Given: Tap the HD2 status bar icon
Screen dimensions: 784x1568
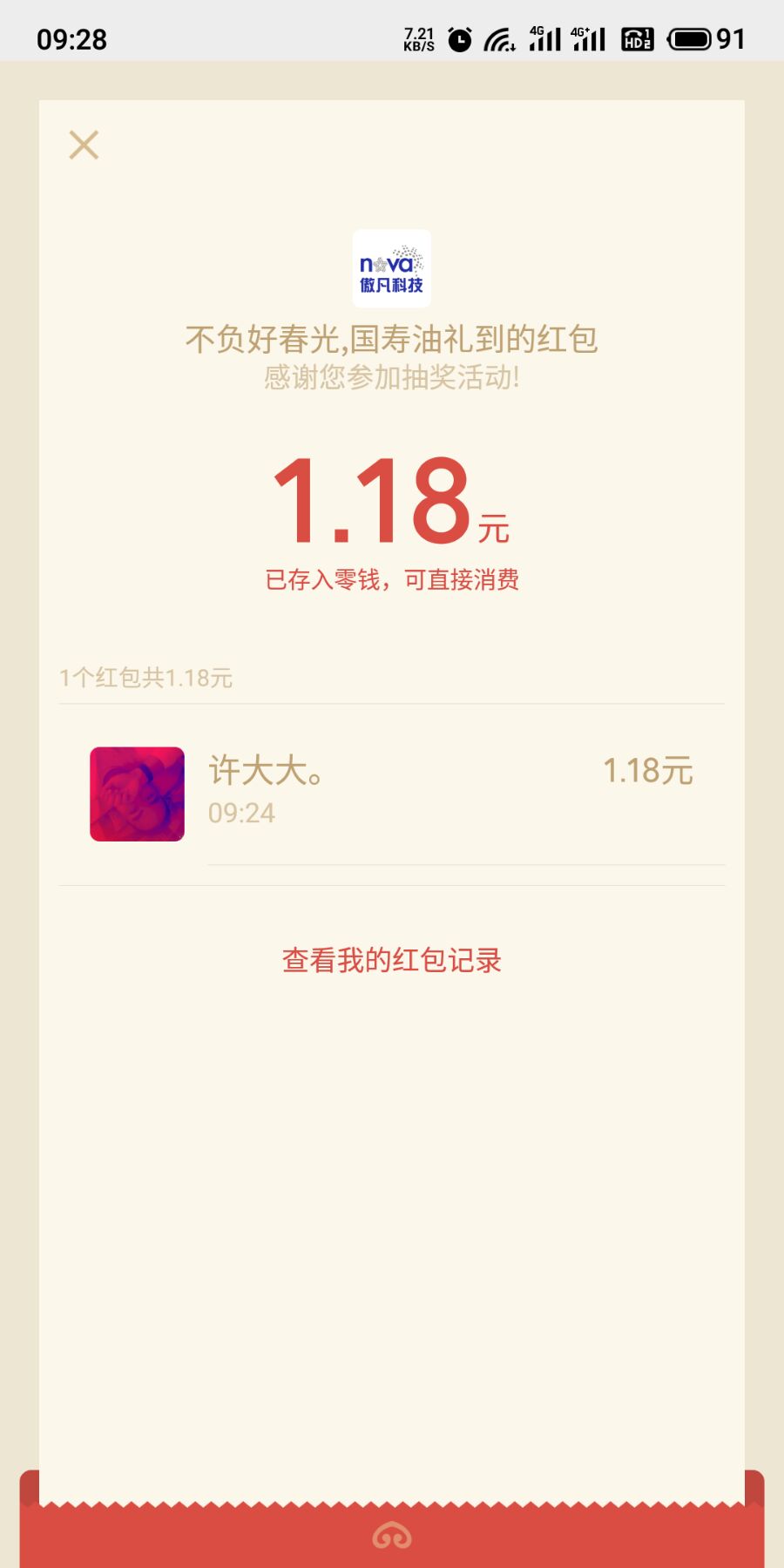Looking at the screenshot, I should click(x=637, y=38).
